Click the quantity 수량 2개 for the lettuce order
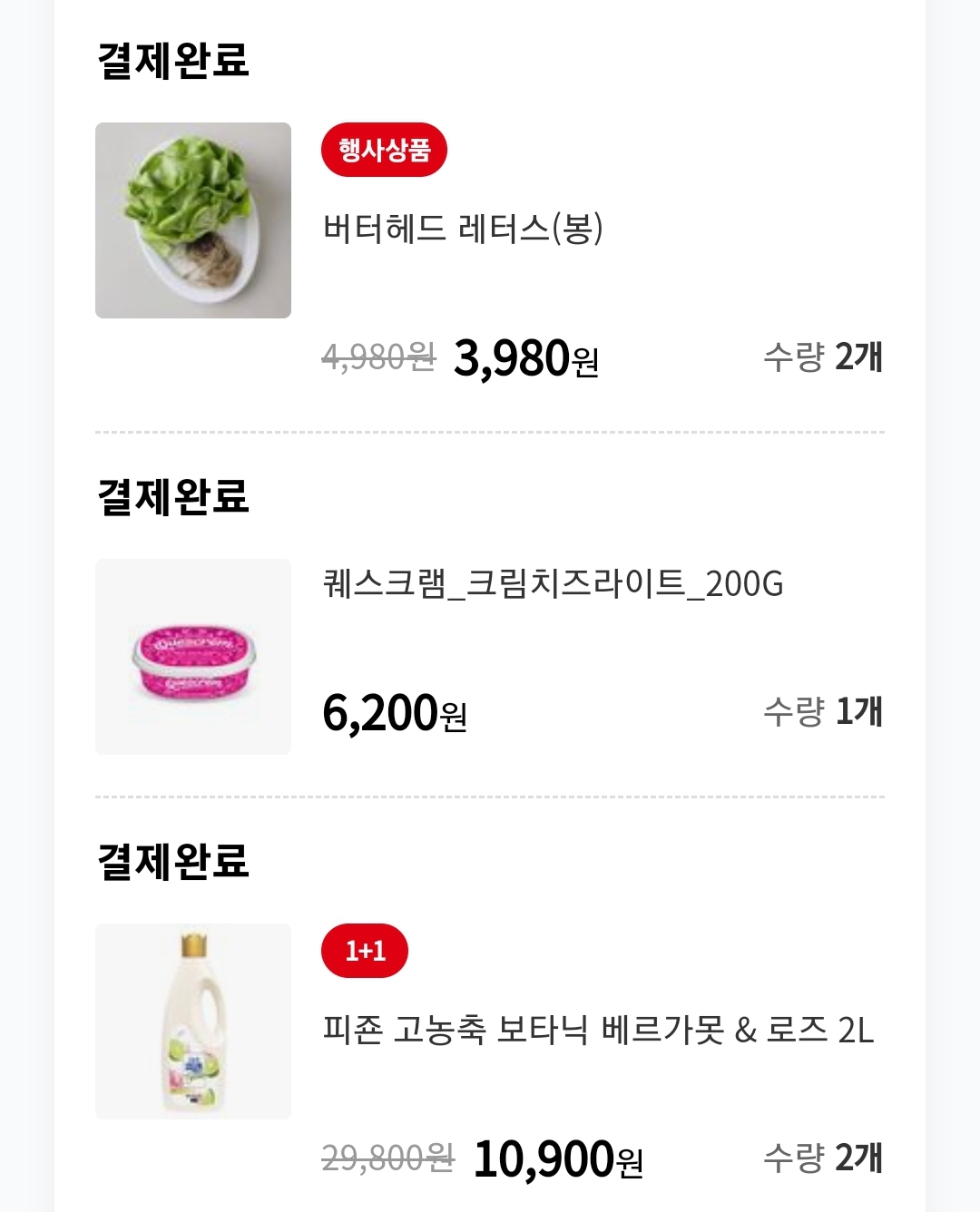This screenshot has height=1212, width=980. click(x=821, y=360)
